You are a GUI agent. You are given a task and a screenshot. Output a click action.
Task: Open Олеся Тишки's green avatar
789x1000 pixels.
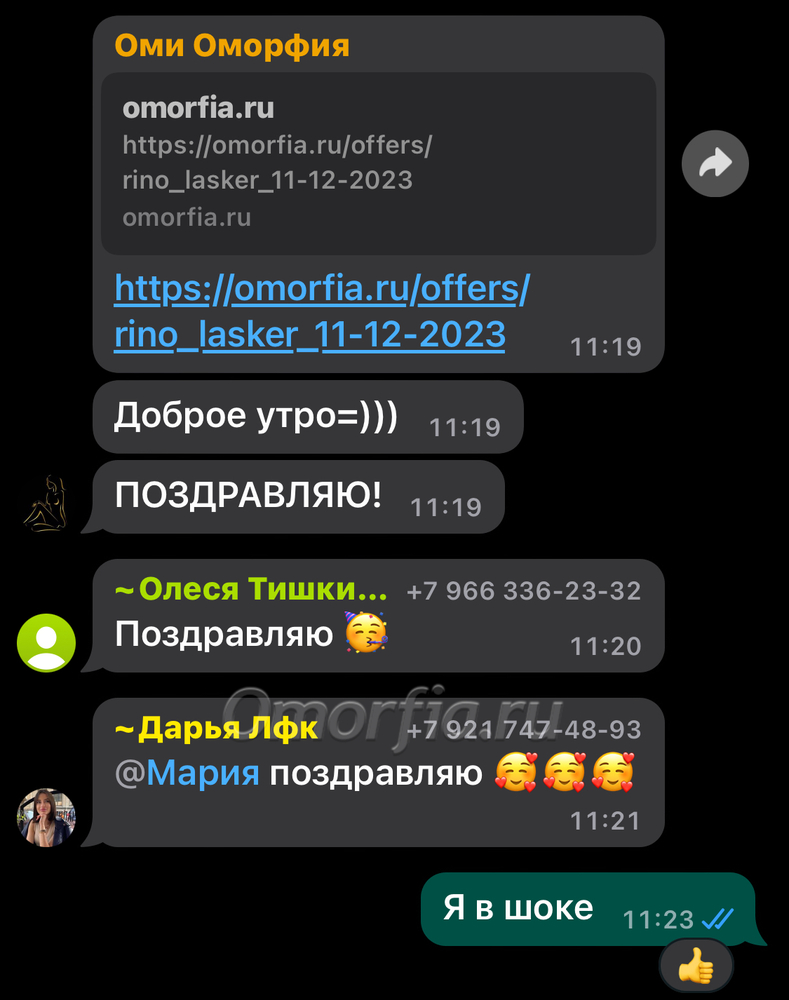tap(46, 642)
